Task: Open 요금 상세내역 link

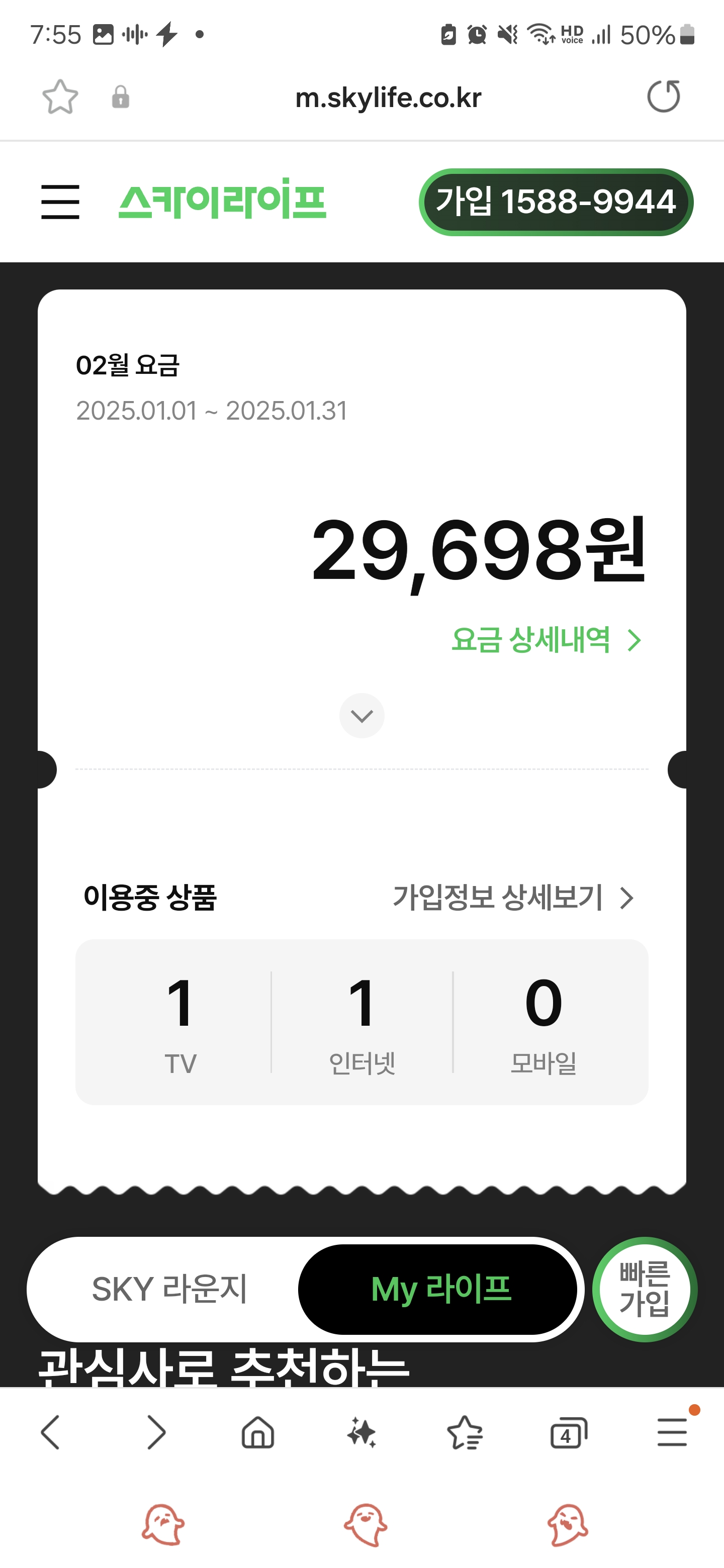Action: point(546,640)
